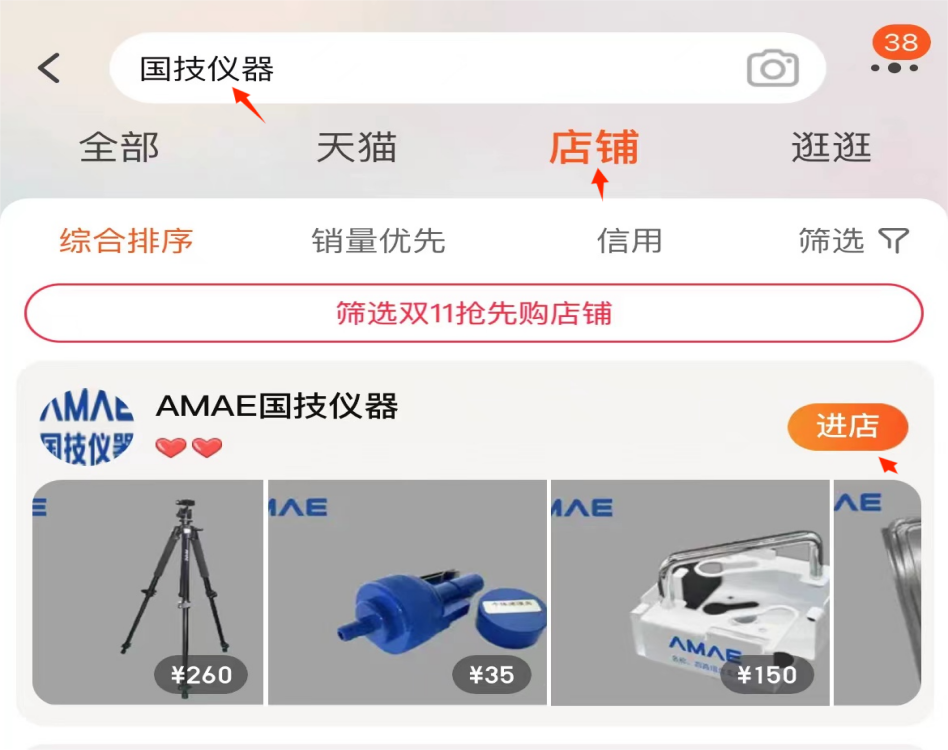Open the AMAE国技仪器 shop header
948x750 pixels.
[277, 407]
